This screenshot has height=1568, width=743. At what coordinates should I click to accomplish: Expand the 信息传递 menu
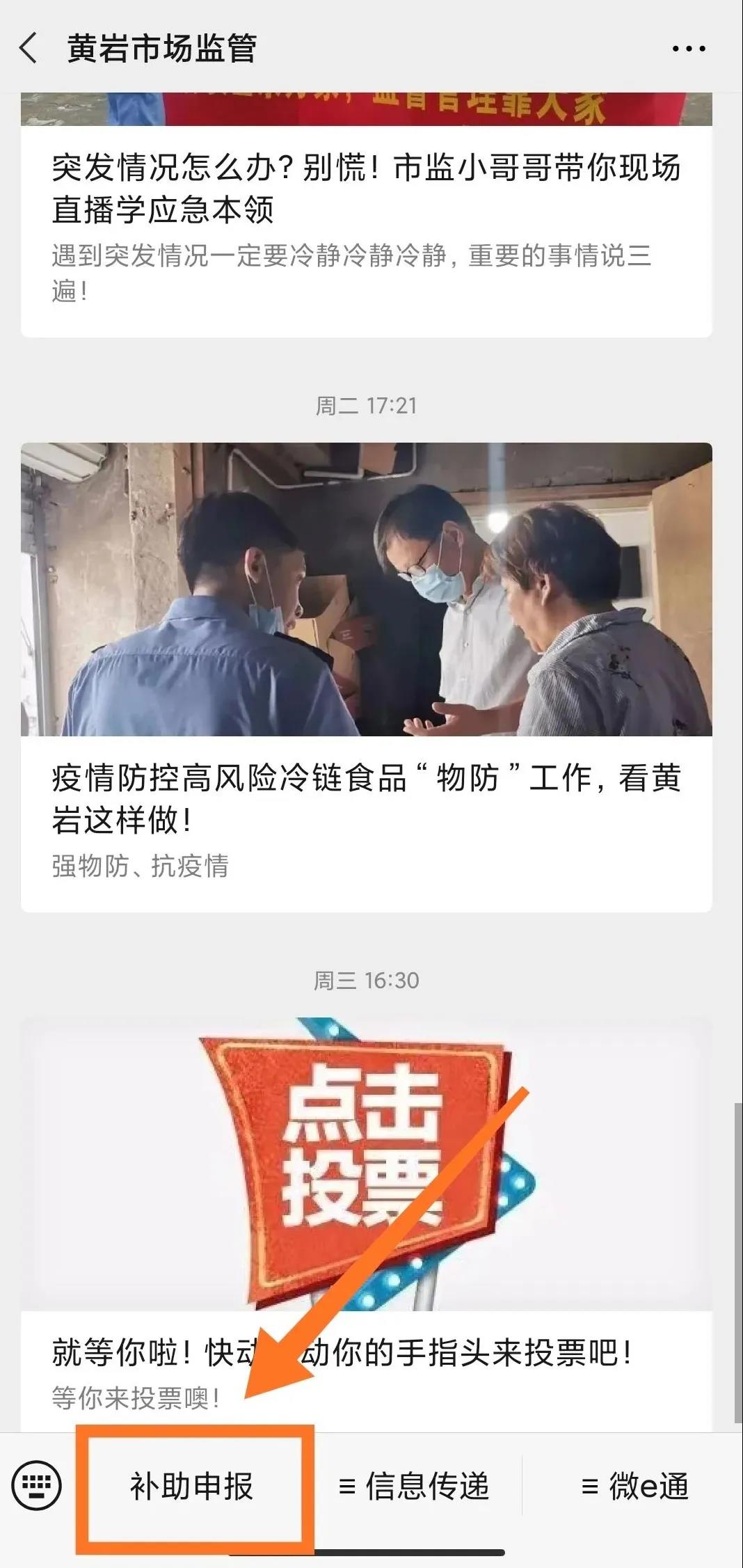(x=413, y=1486)
